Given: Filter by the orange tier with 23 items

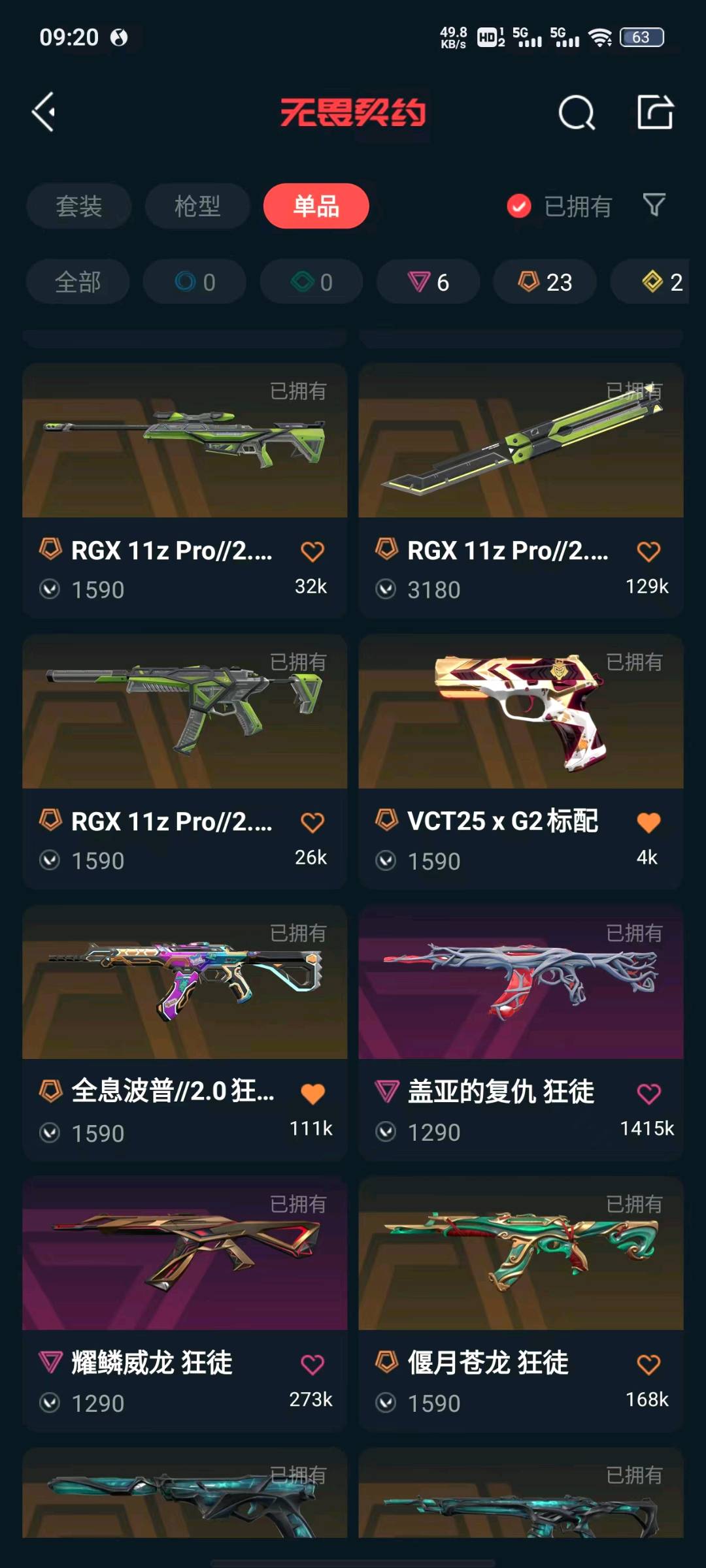Looking at the screenshot, I should point(545,282).
